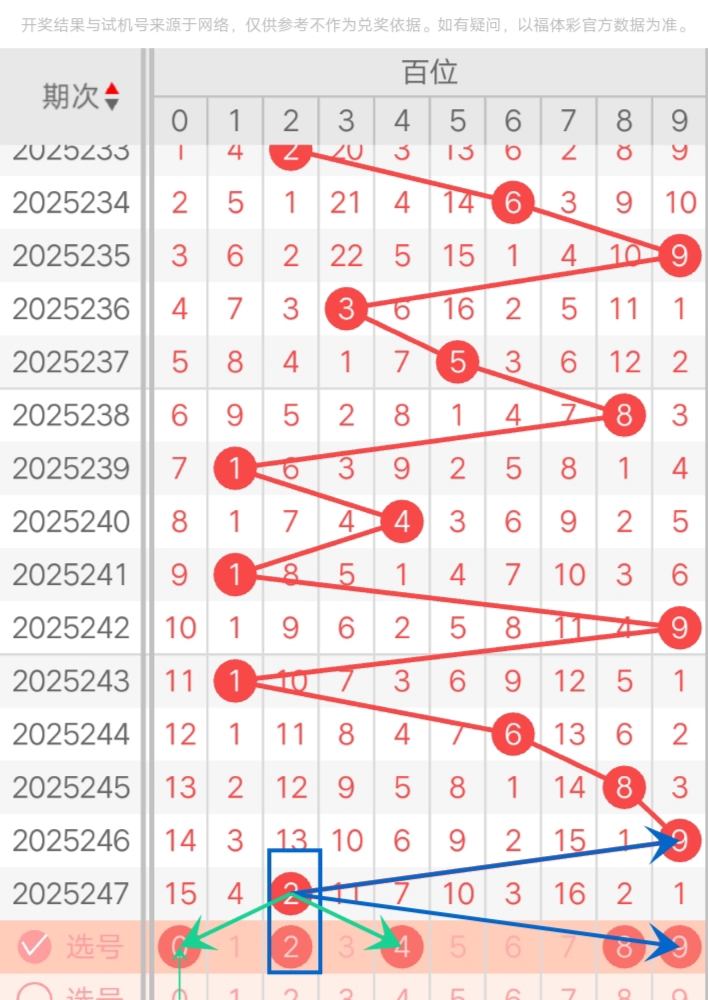Toggle the 期次 sort order arrows
This screenshot has width=708, height=1000.
point(112,96)
